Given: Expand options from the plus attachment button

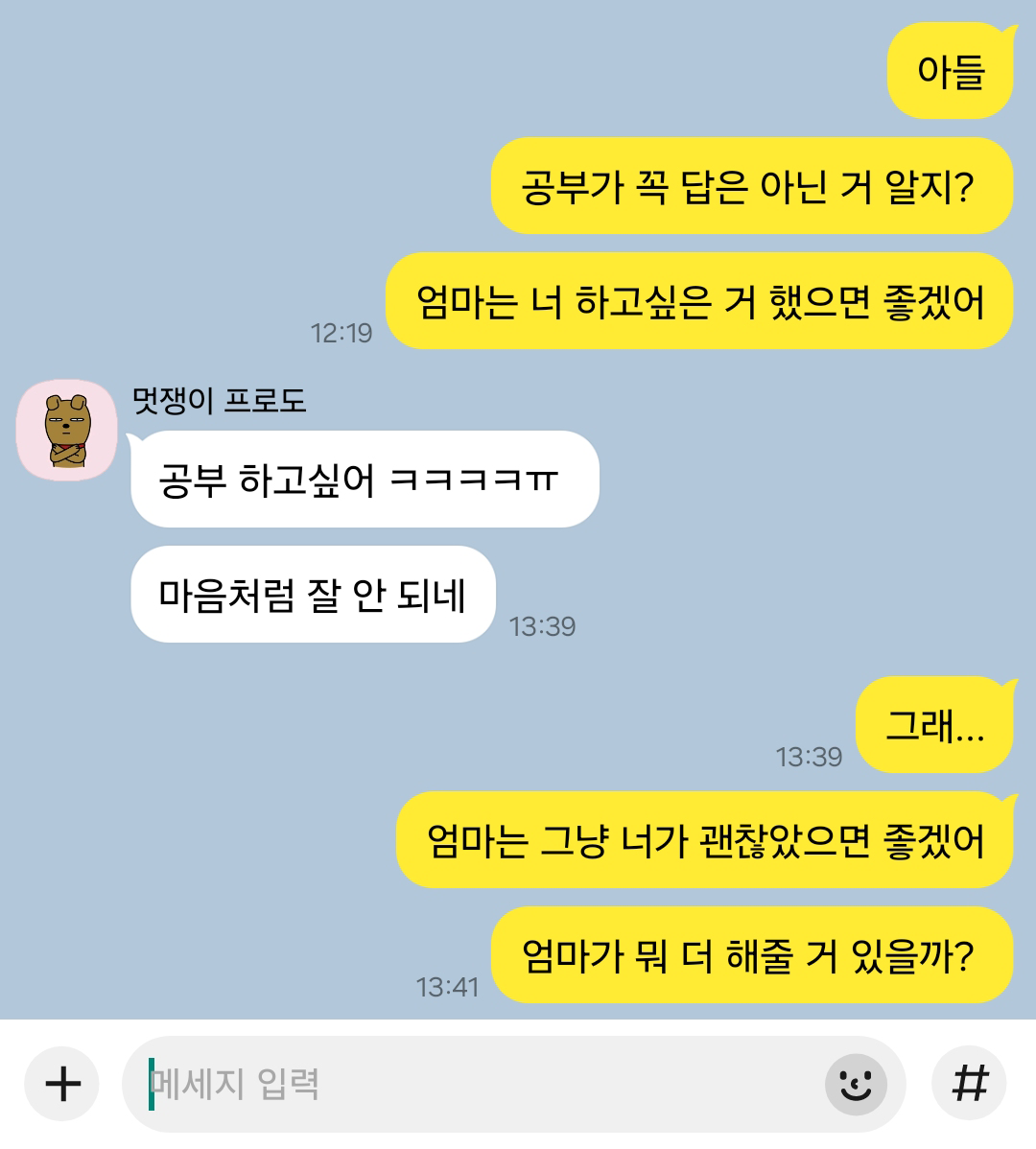Looking at the screenshot, I should pos(60,1085).
